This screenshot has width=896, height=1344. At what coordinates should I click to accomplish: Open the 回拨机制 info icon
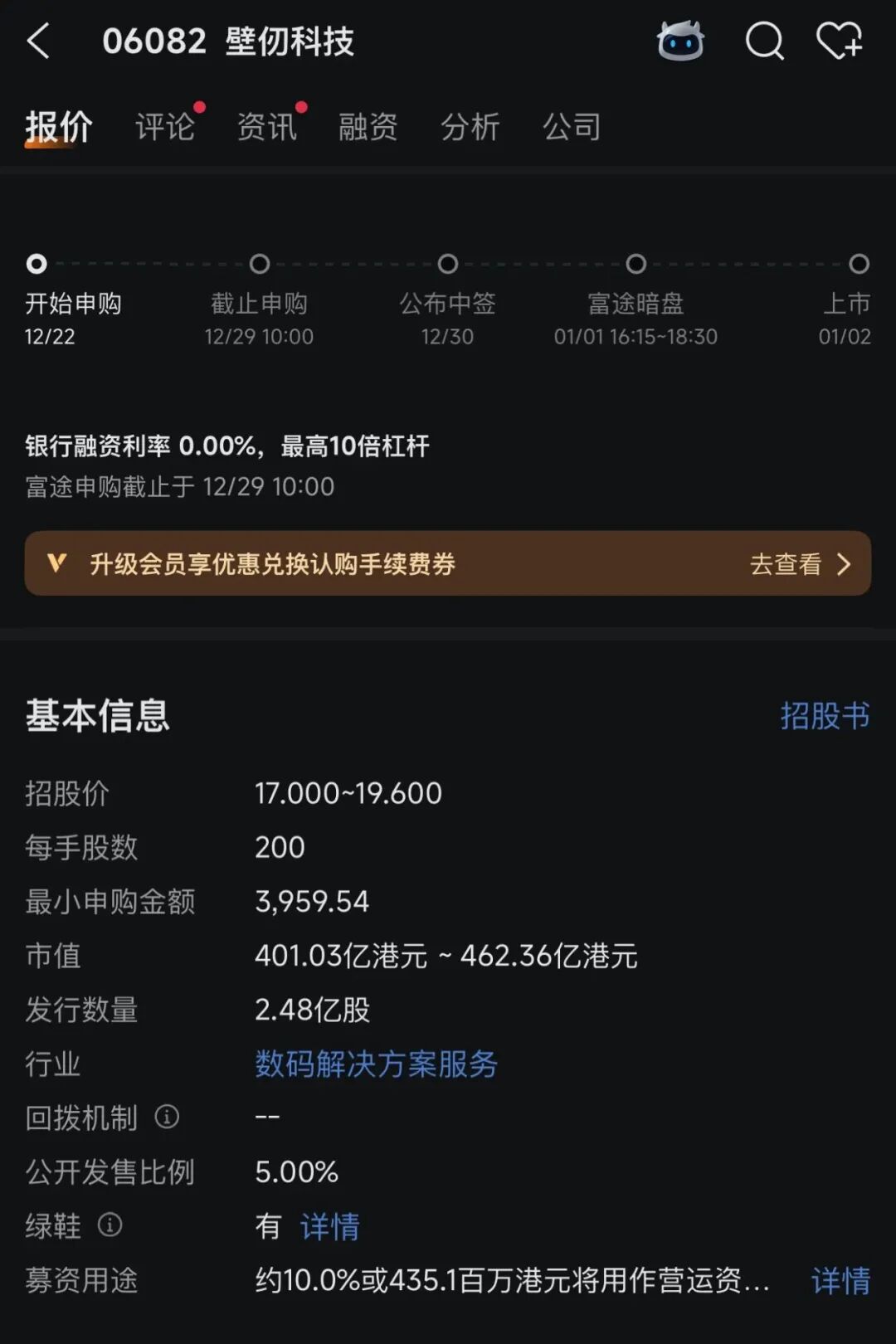point(168,1118)
